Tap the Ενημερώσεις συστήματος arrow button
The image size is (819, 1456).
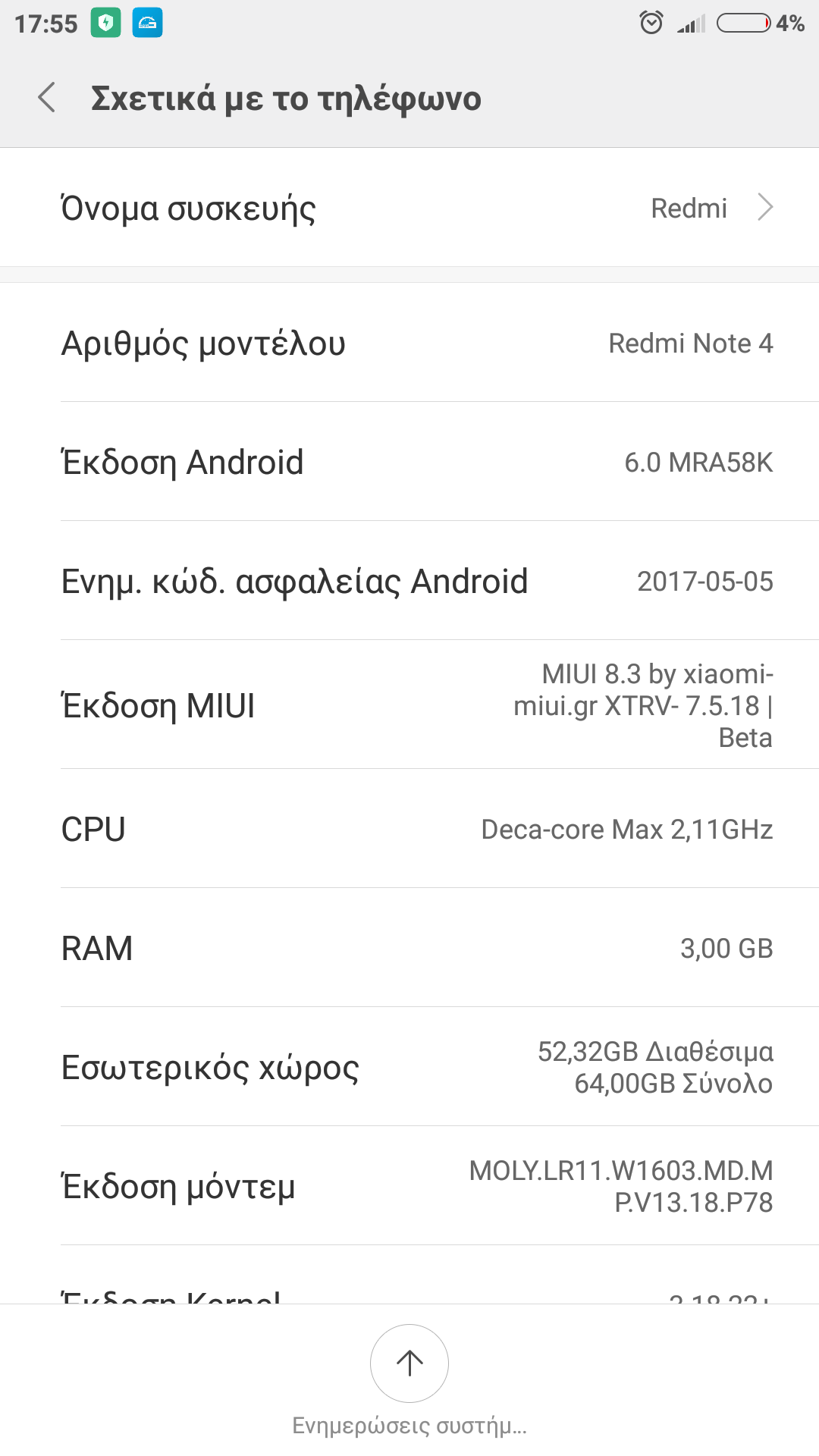409,1363
